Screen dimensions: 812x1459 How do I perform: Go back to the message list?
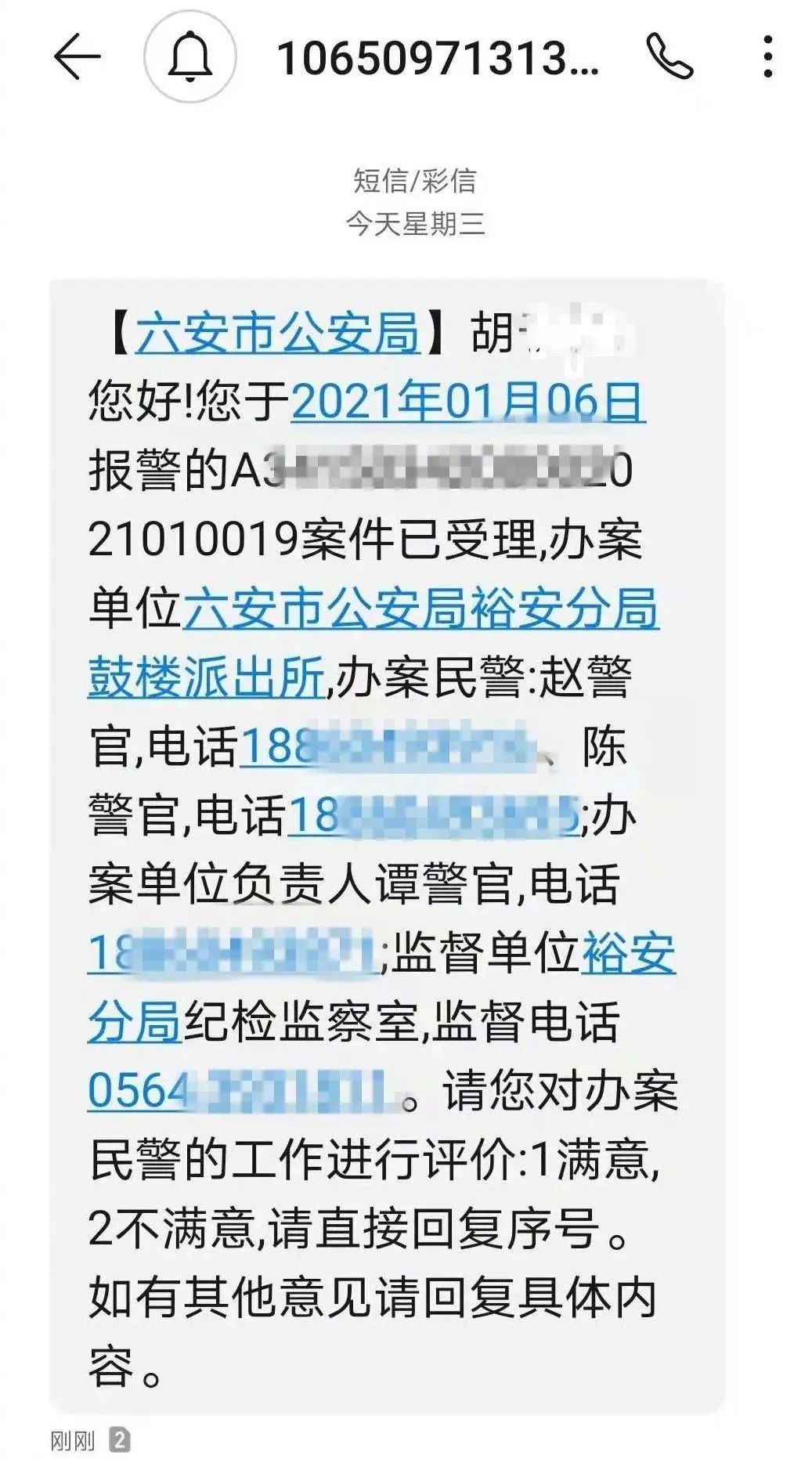pyautogui.click(x=77, y=56)
